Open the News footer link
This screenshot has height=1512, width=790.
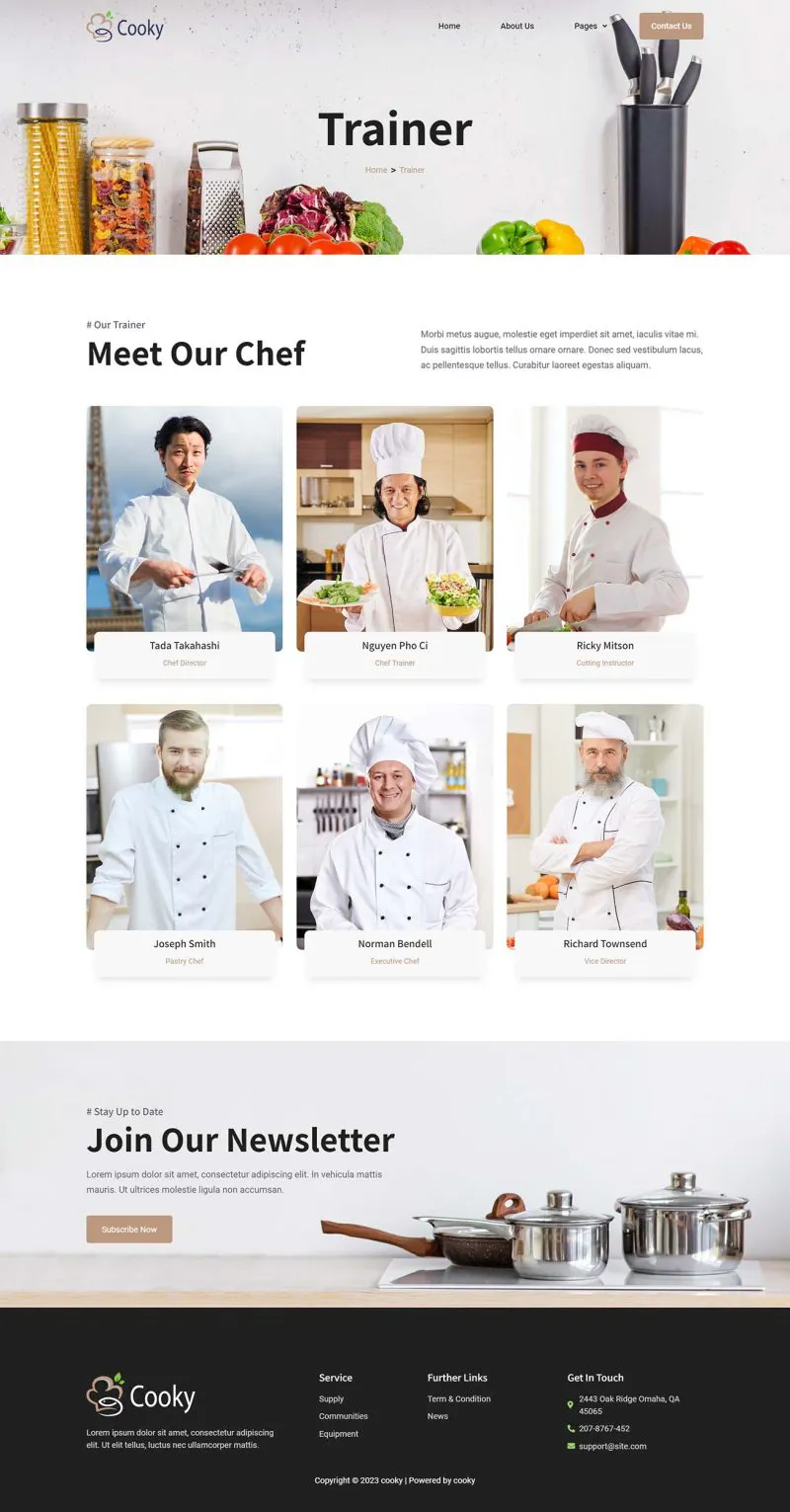click(x=437, y=1416)
